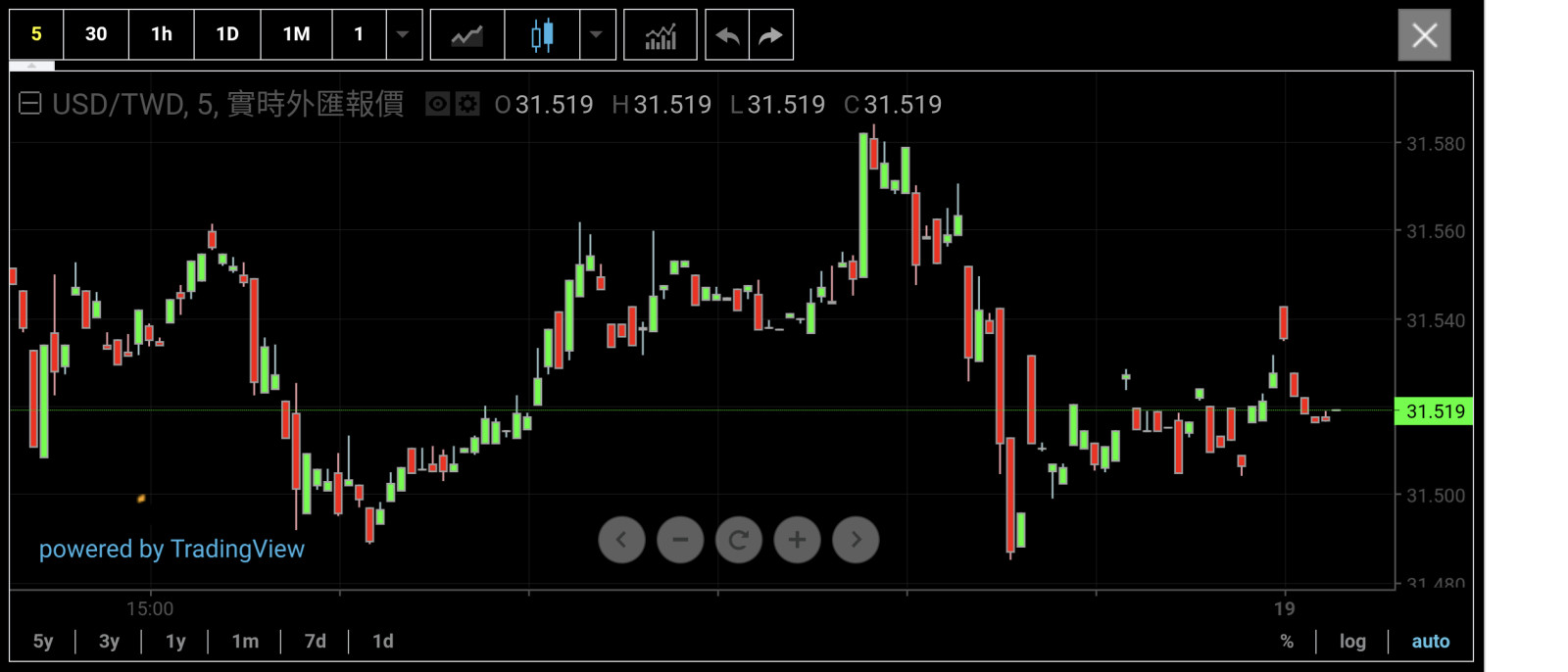The height and width of the screenshot is (672, 1568).
Task: Collapse the USD/TWD legend
Action: click(x=30, y=104)
